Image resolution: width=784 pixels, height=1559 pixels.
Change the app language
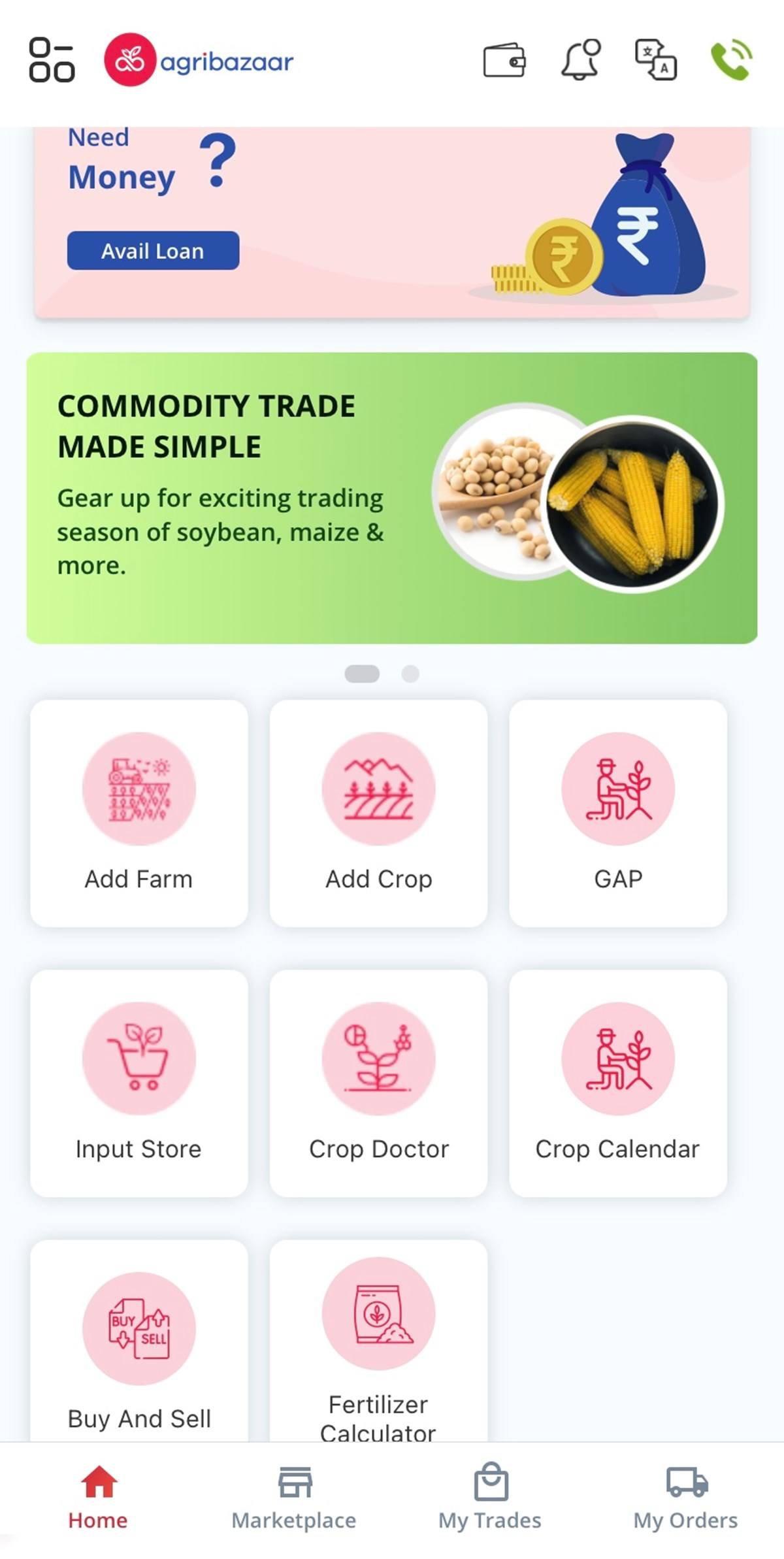[x=656, y=60]
